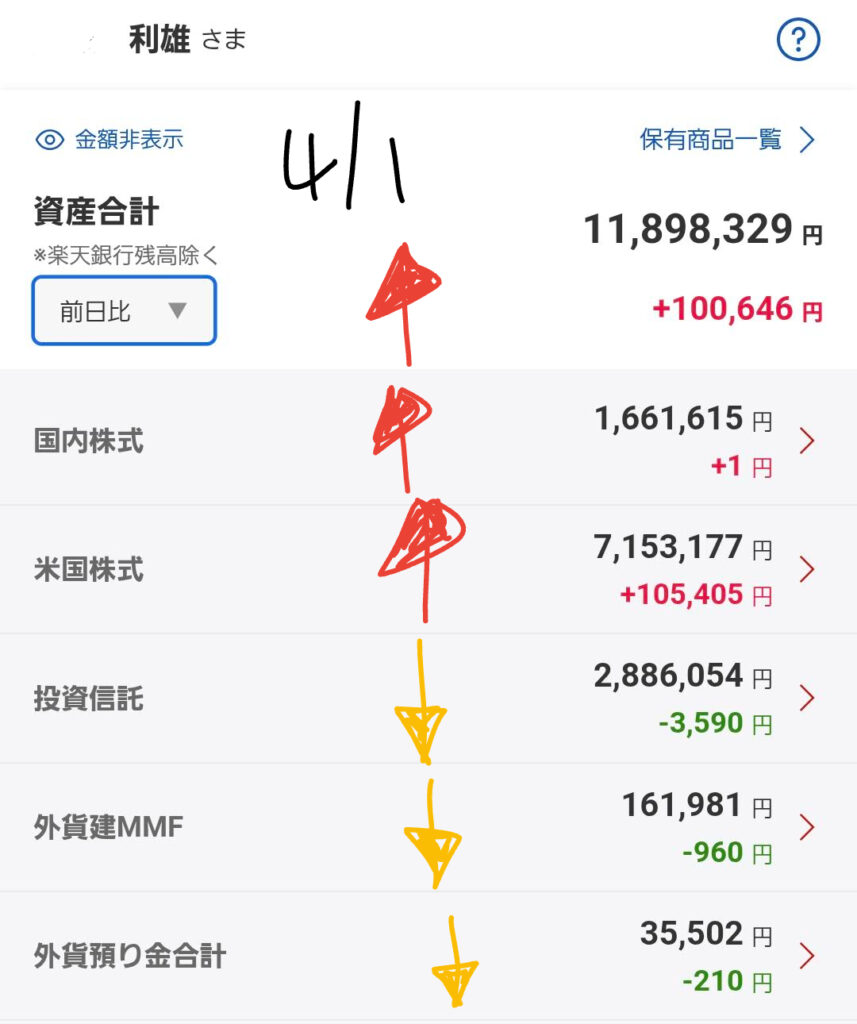Open the 投資信託 row
The image size is (857, 1024).
[428, 698]
